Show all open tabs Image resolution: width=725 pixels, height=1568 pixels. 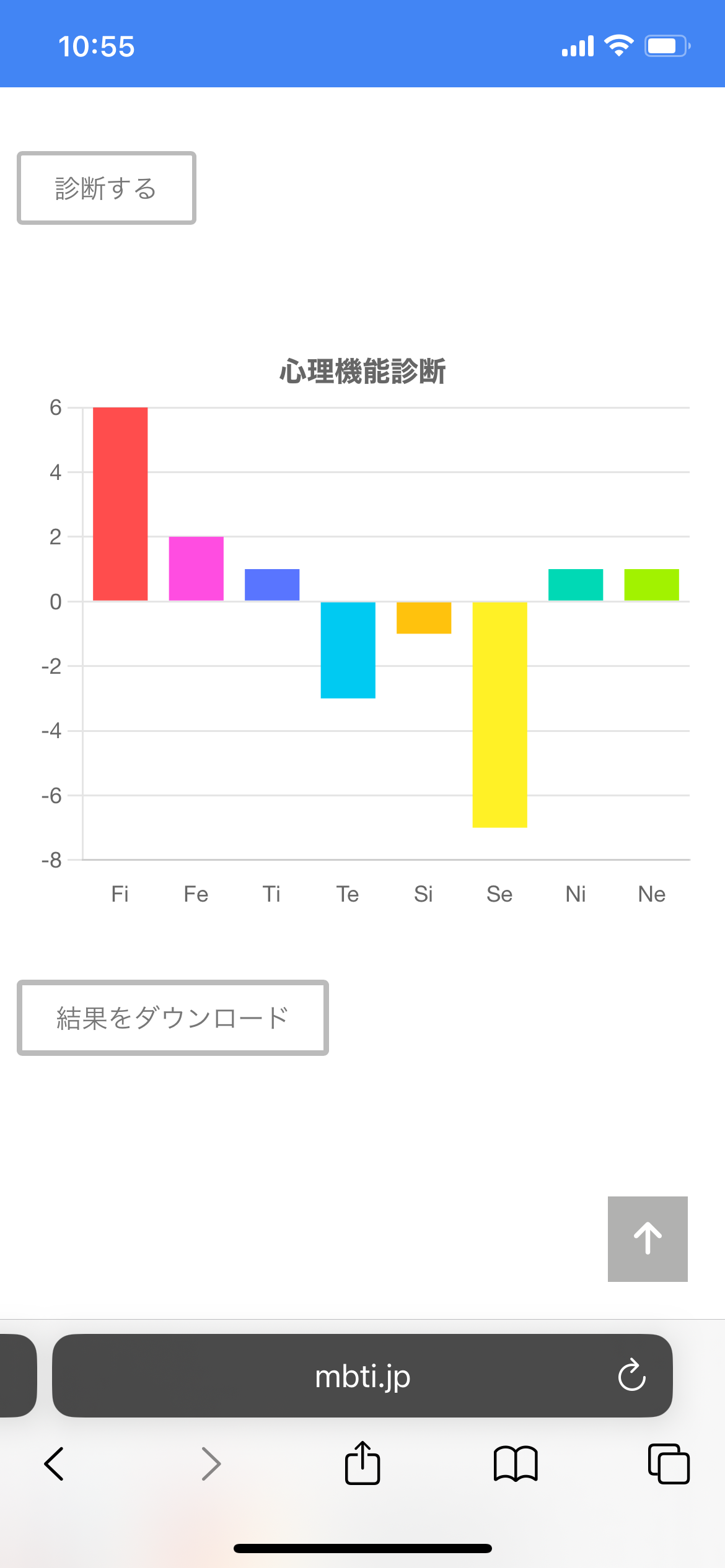pos(669,1464)
